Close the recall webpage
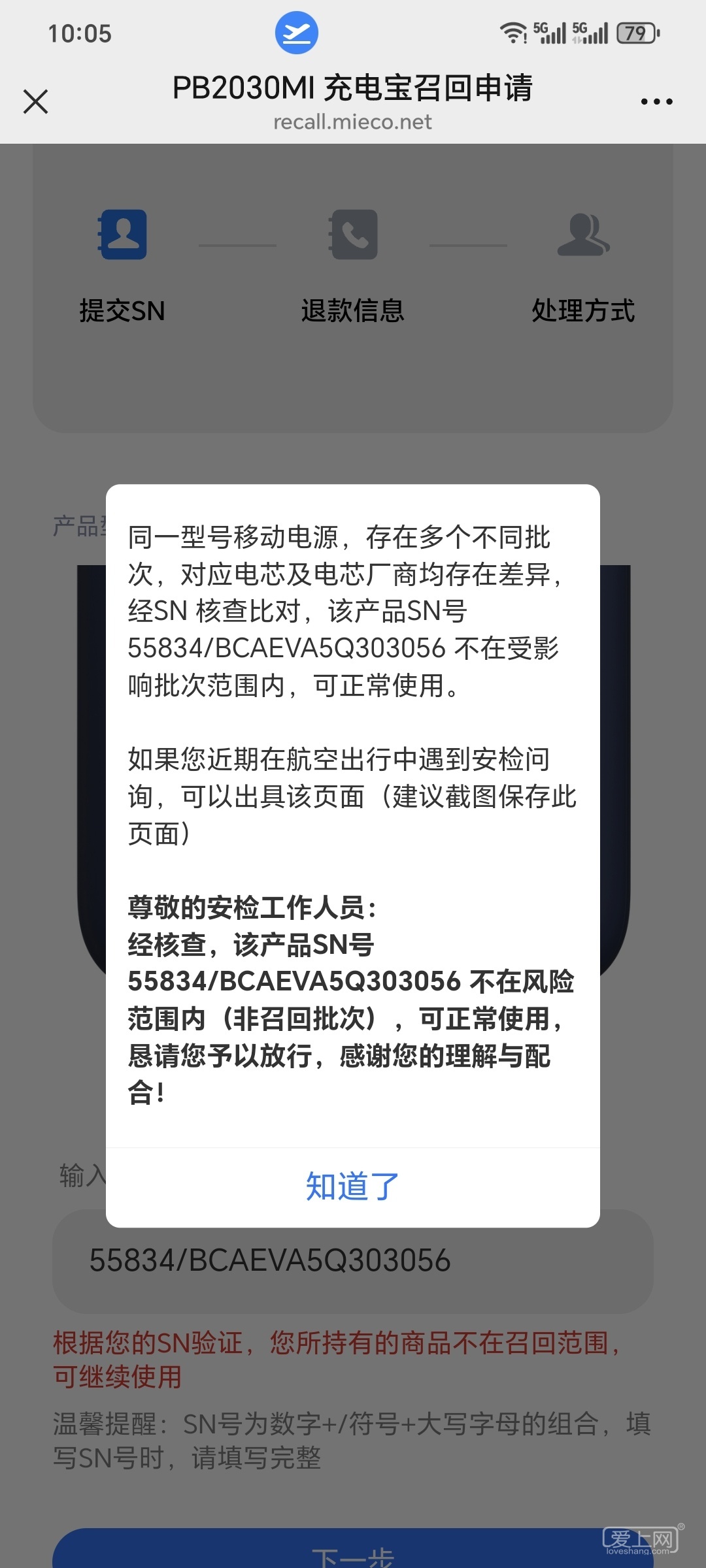 pos(36,102)
